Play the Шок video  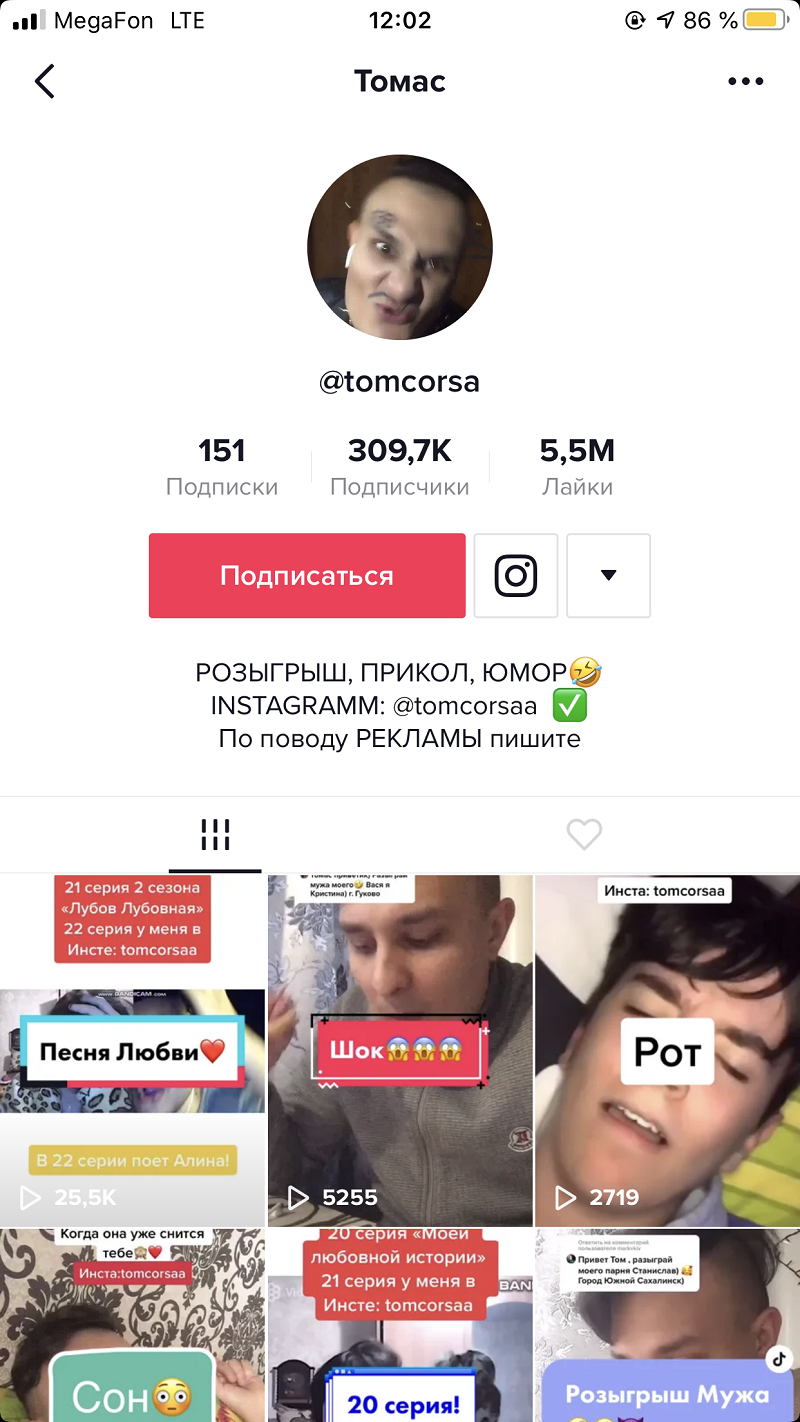coord(400,1050)
